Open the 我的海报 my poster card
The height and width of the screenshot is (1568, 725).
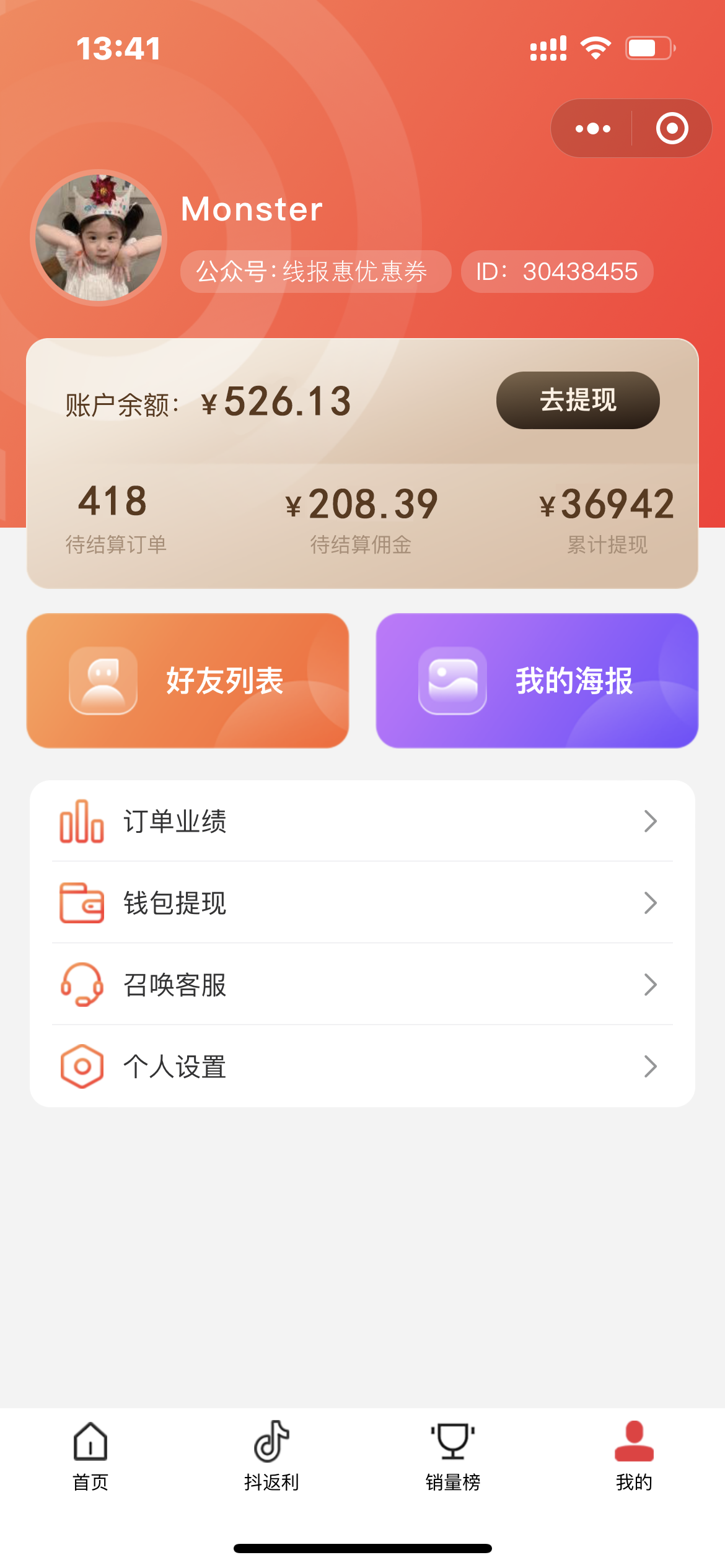point(537,681)
